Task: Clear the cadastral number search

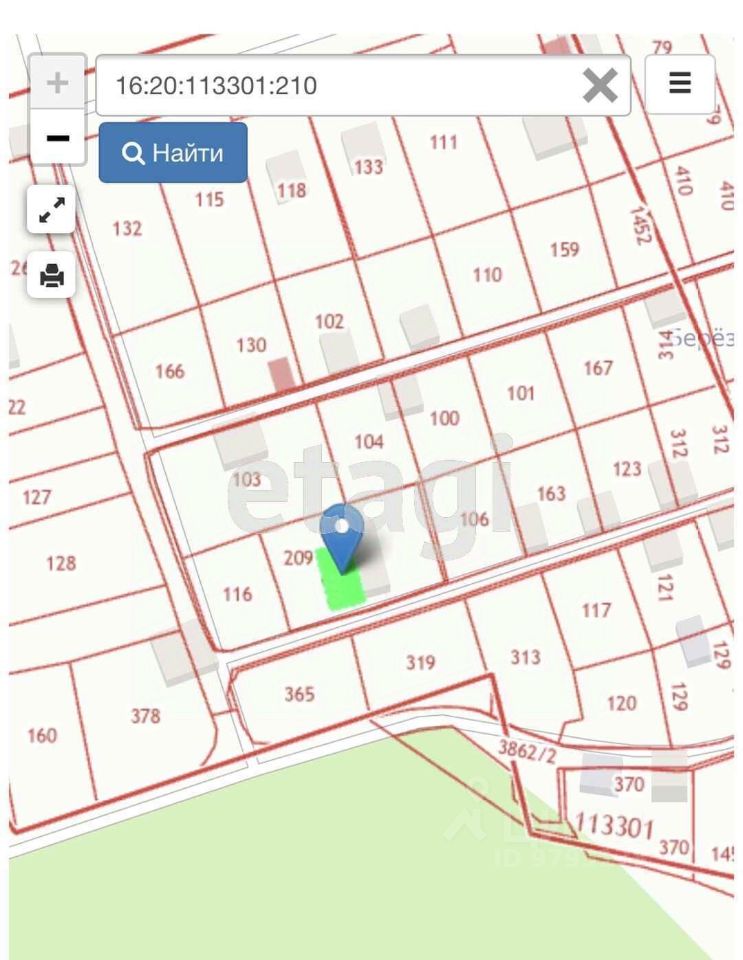Action: click(x=599, y=86)
